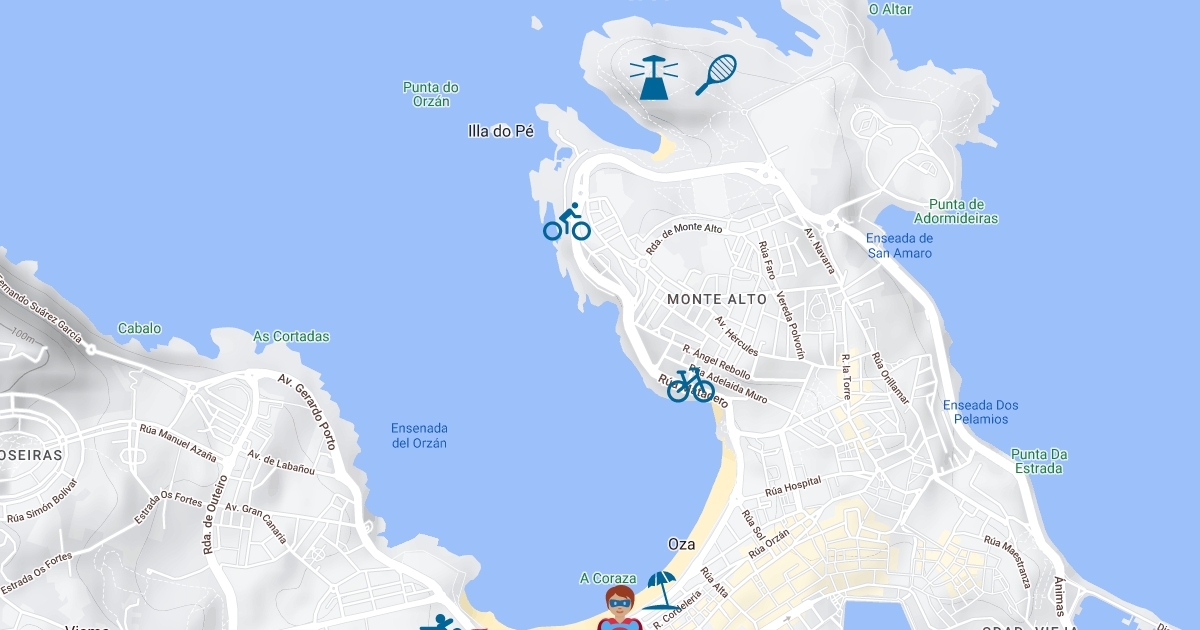Image resolution: width=1200 pixels, height=630 pixels.
Task: Tap the beach umbrella marker near A Coraza
Action: tap(659, 590)
